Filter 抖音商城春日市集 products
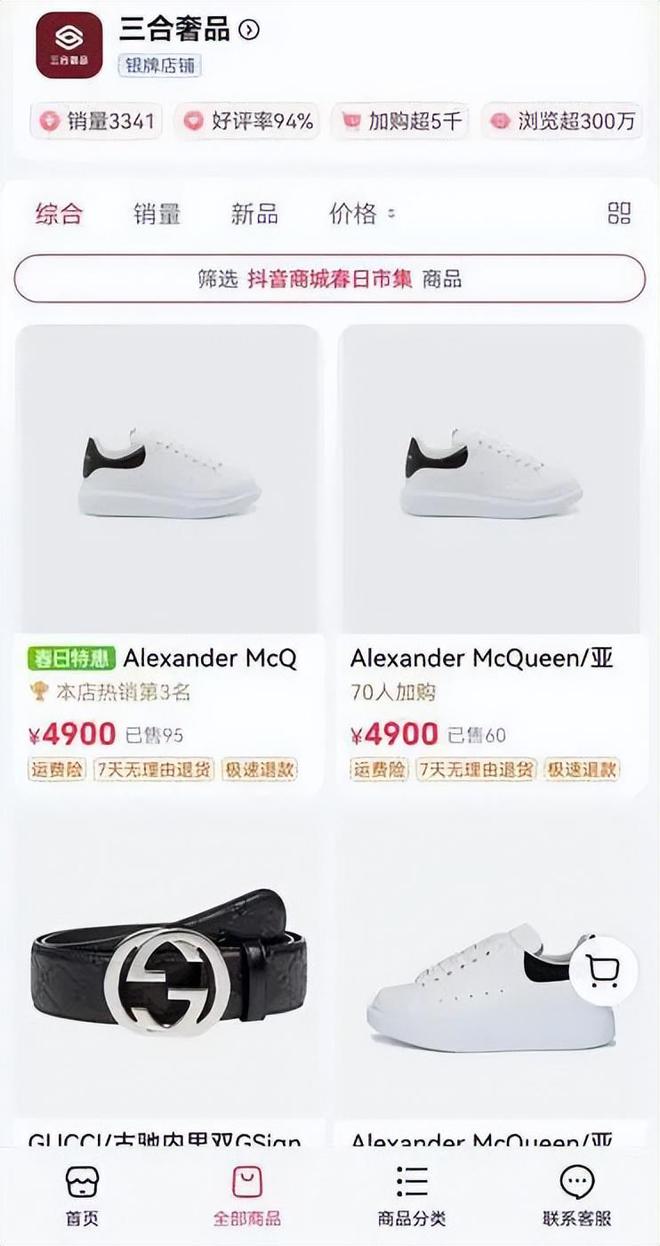Screen dimensions: 660x1246 (x=329, y=279)
